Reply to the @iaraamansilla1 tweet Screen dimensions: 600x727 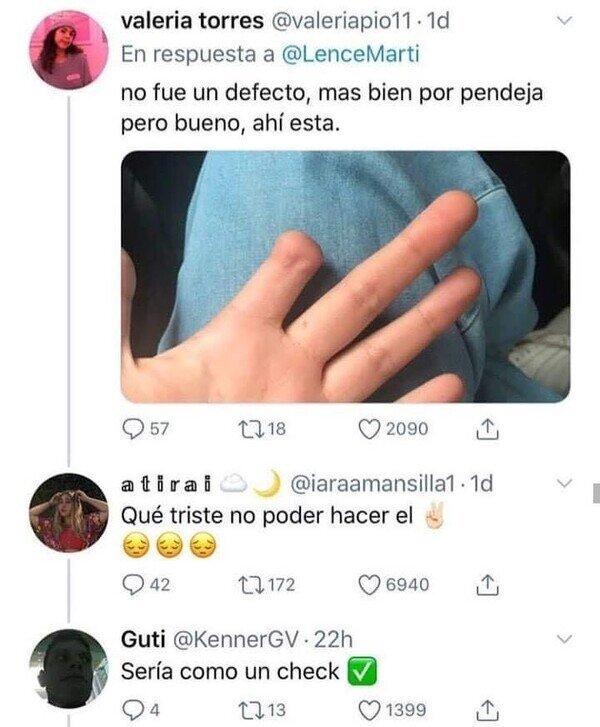133,585
